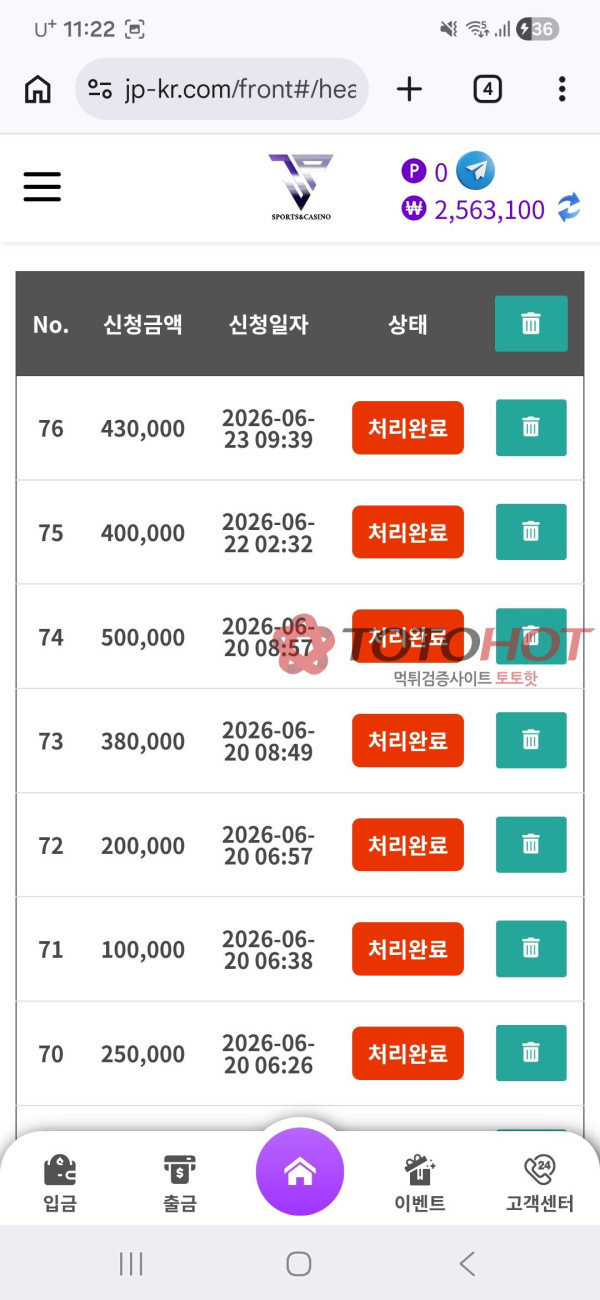Delete the 380,000 request row

pyautogui.click(x=531, y=740)
